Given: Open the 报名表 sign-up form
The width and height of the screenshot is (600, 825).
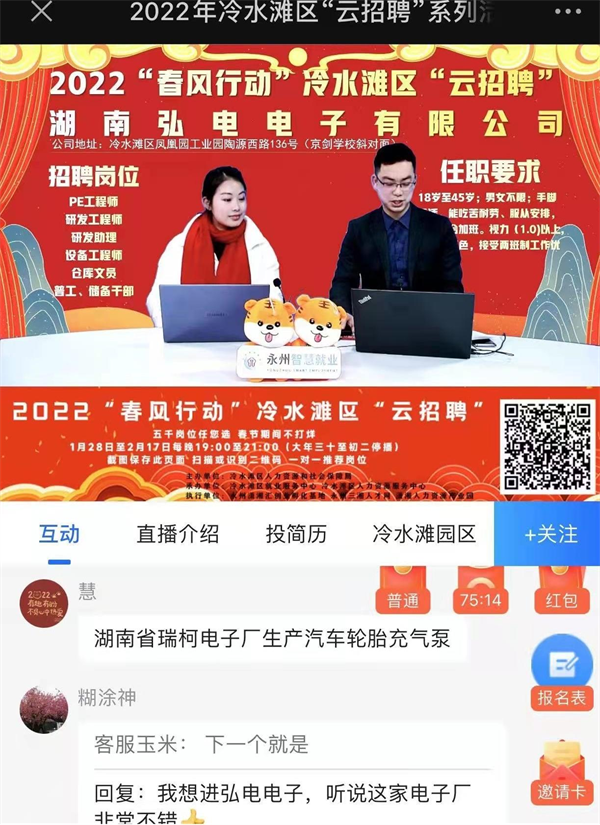Looking at the screenshot, I should [x=562, y=672].
